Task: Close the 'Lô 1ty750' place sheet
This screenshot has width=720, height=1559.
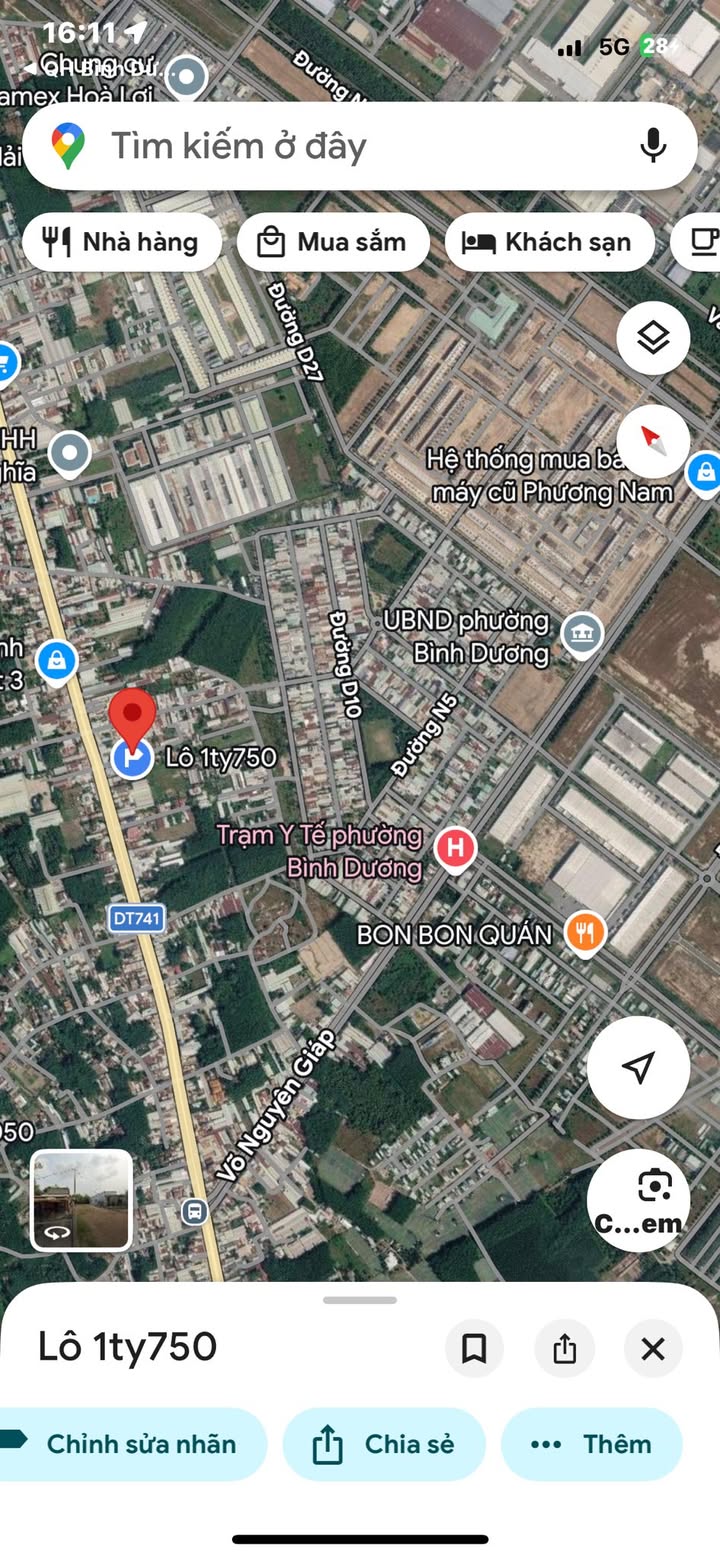Action: pos(653,1349)
